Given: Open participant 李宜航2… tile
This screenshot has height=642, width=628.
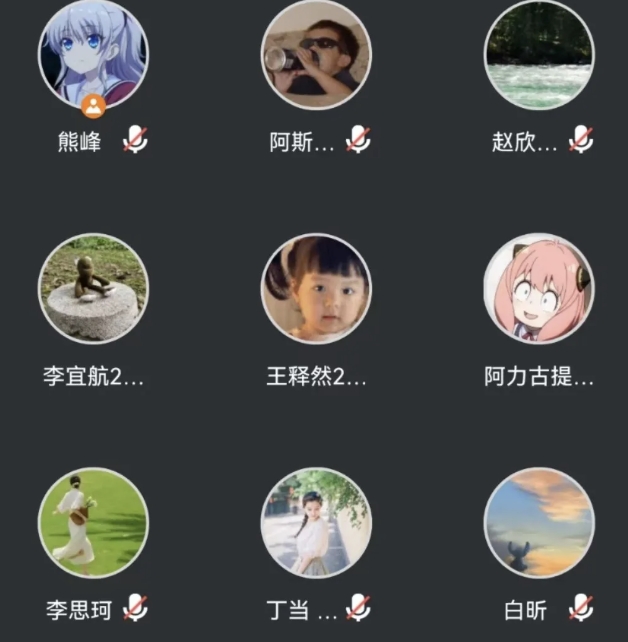Looking at the screenshot, I should (93, 288).
